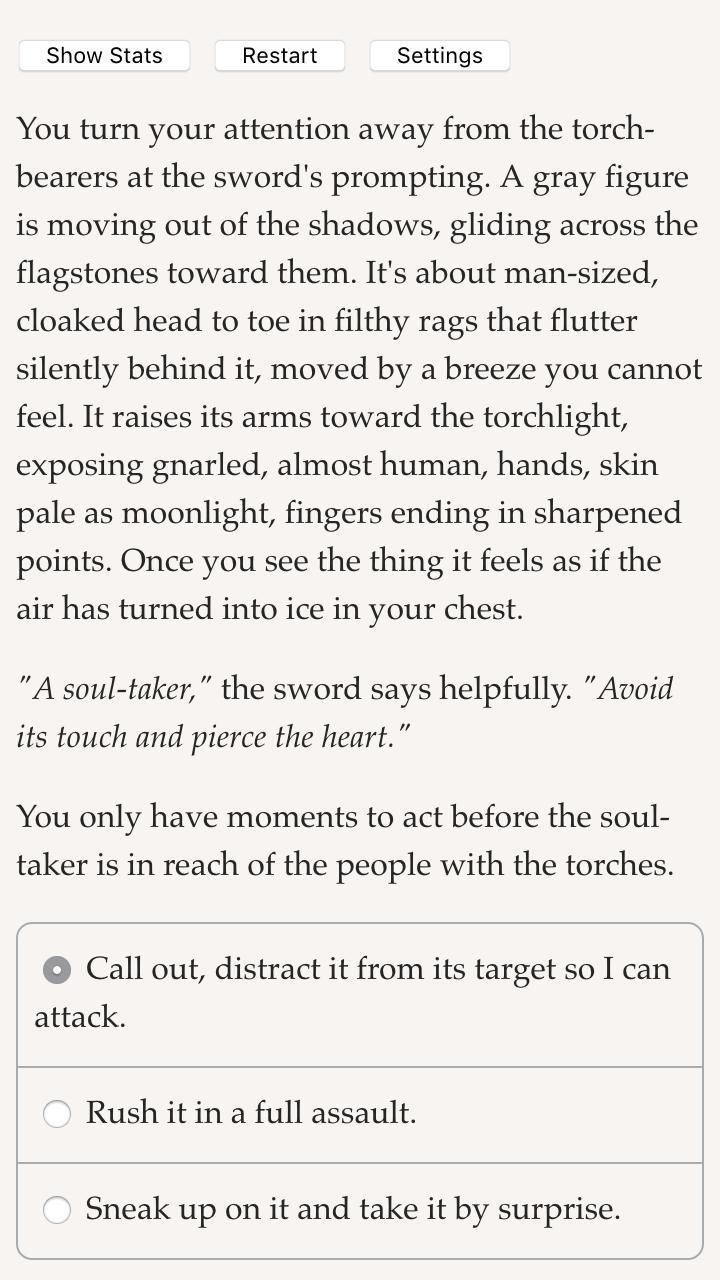Open the Show Stats screen

pyautogui.click(x=104, y=56)
